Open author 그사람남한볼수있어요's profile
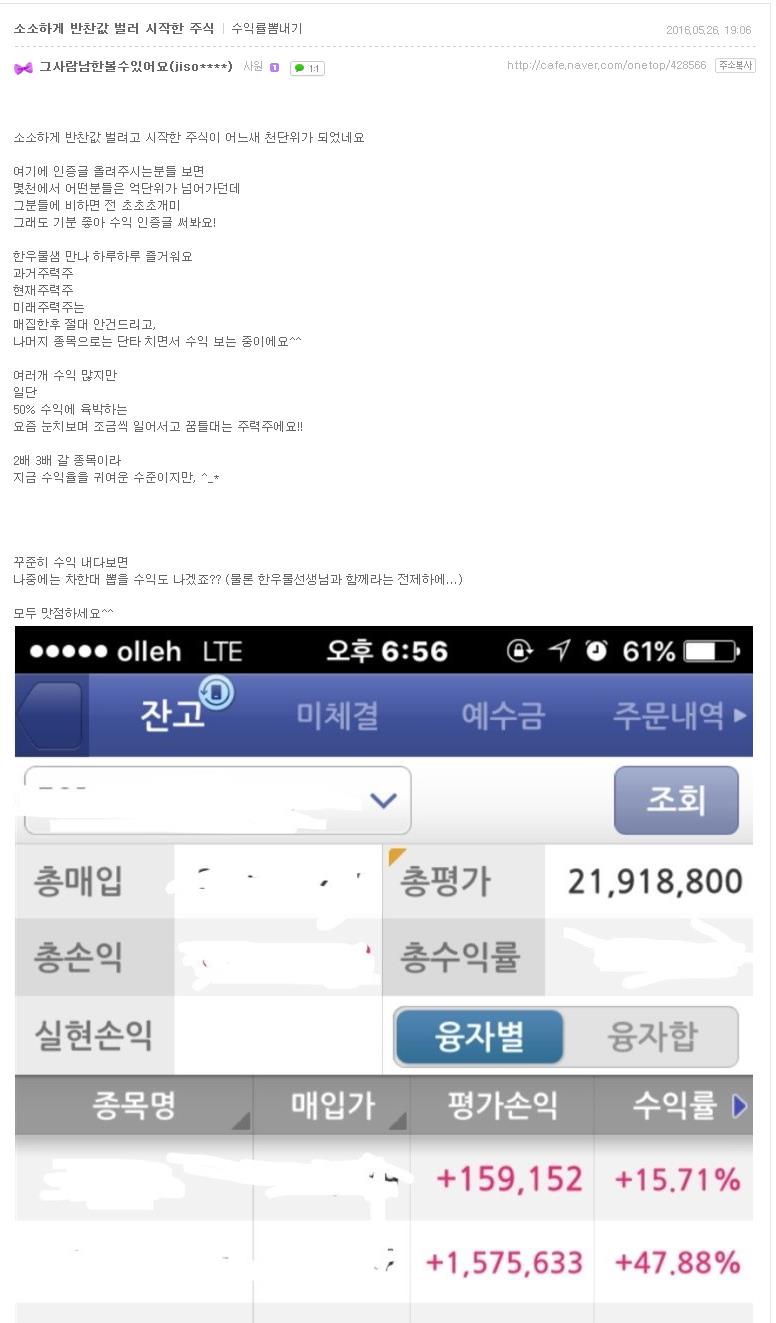Viewport: 776px width, 1323px height. [x=135, y=67]
